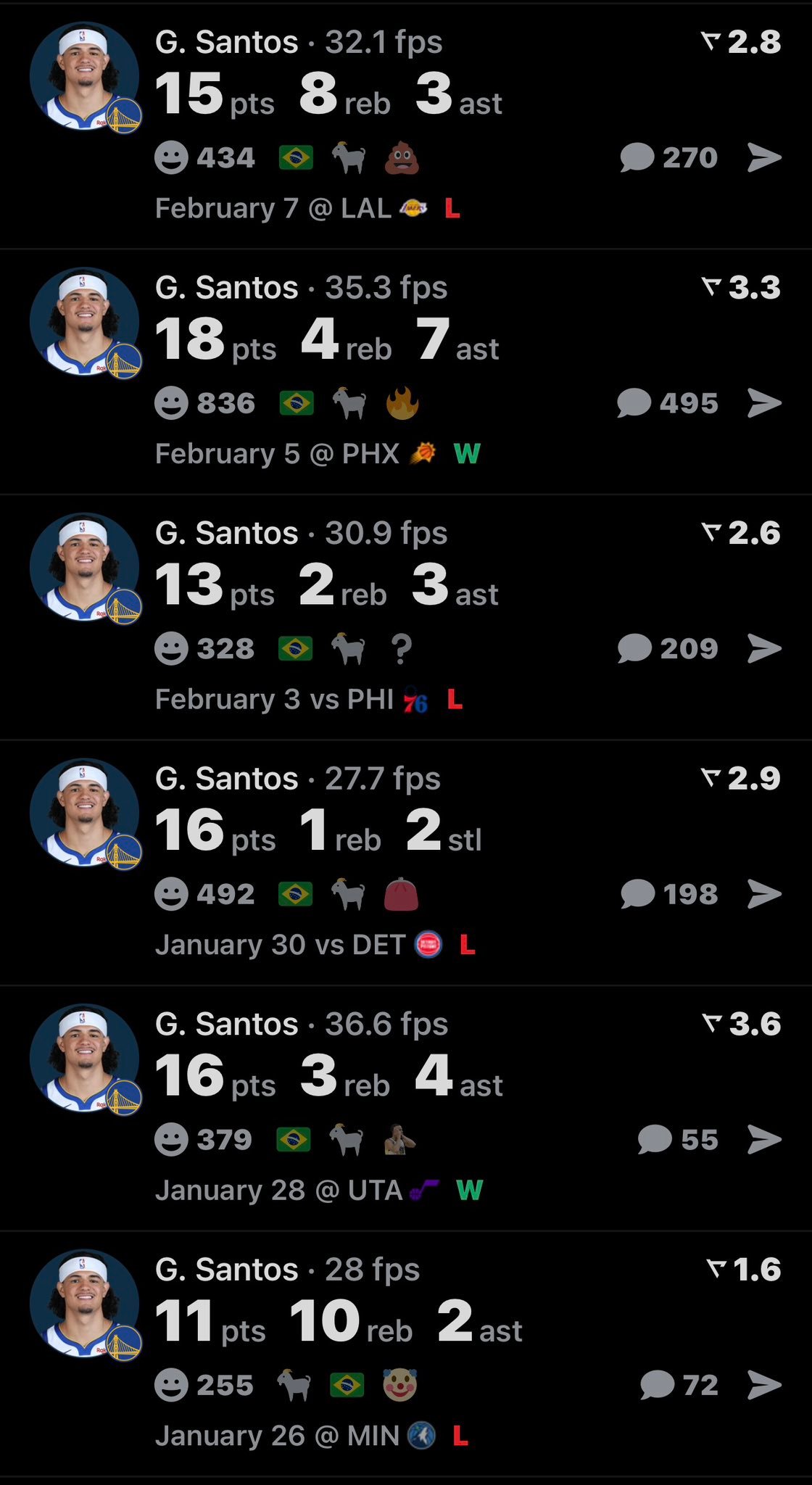Open the 55 comments on January 28 game

[677, 1139]
